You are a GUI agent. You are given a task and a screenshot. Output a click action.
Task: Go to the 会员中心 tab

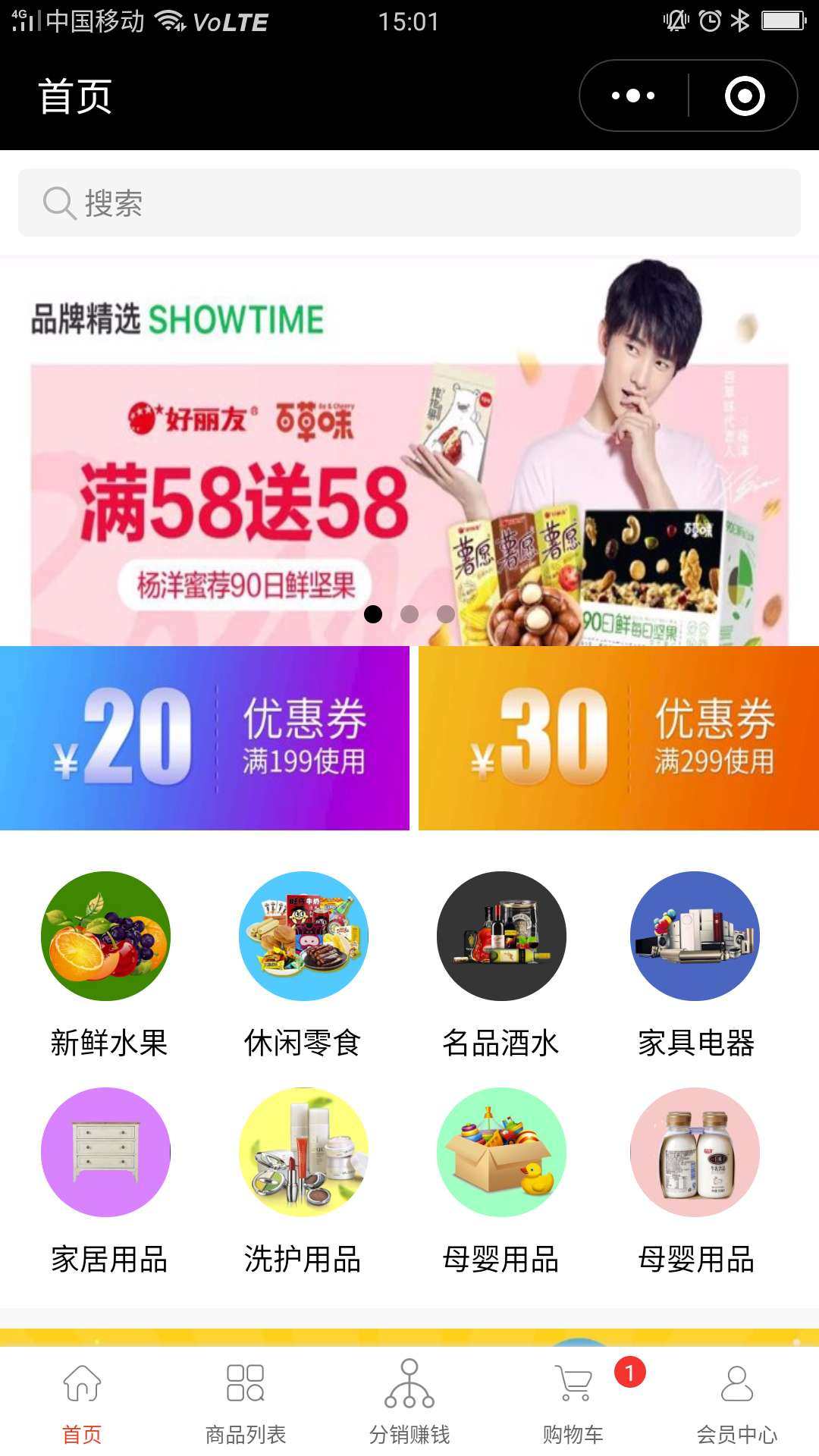(x=737, y=1401)
